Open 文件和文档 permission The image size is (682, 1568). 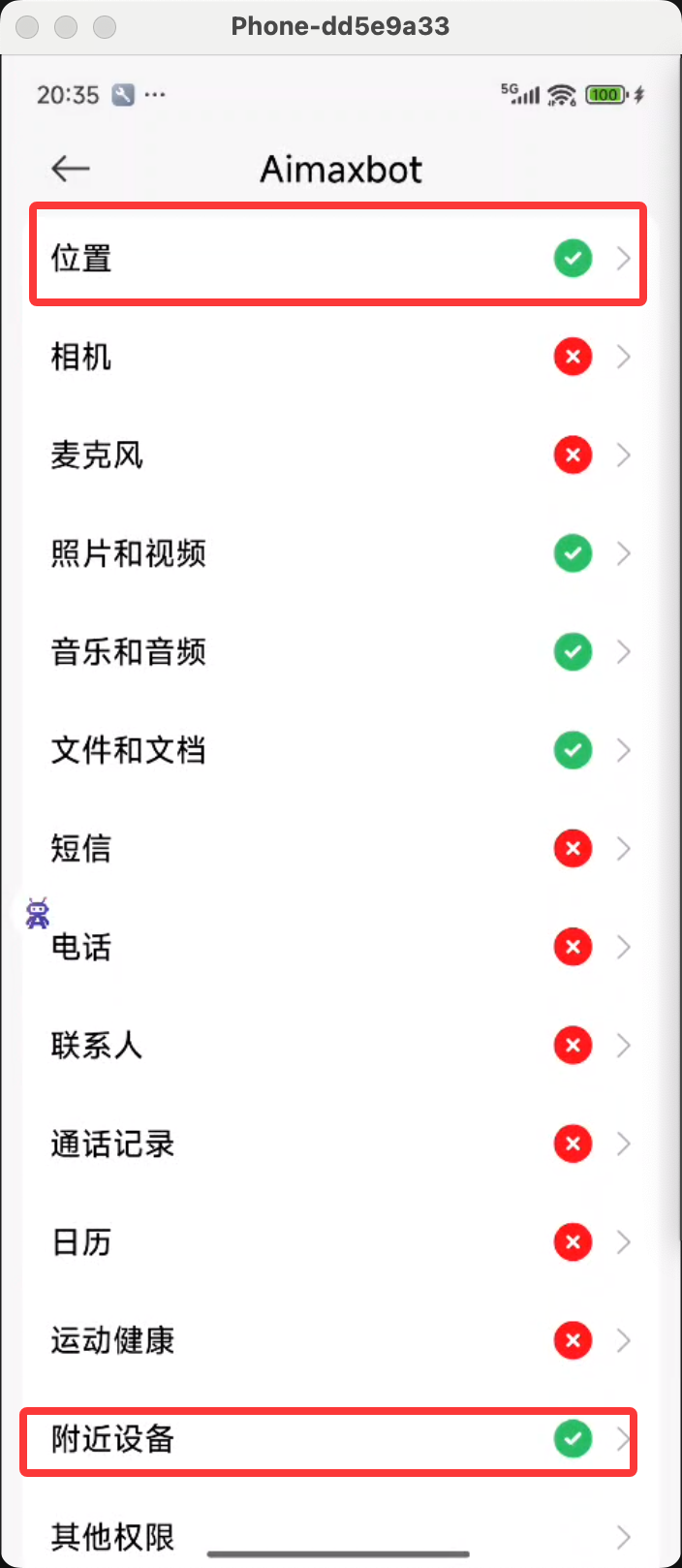338,750
